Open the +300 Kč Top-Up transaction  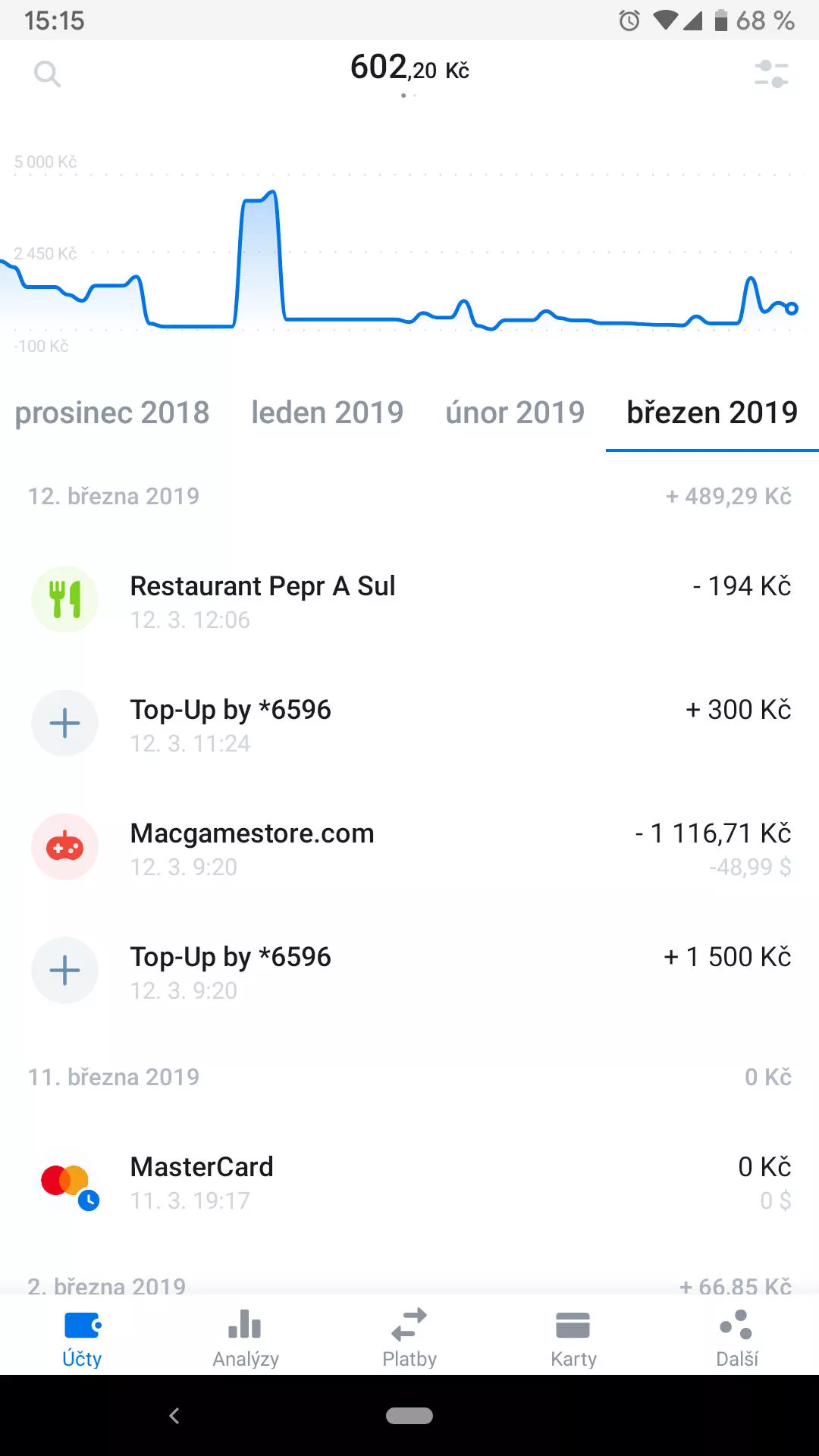pos(409,723)
